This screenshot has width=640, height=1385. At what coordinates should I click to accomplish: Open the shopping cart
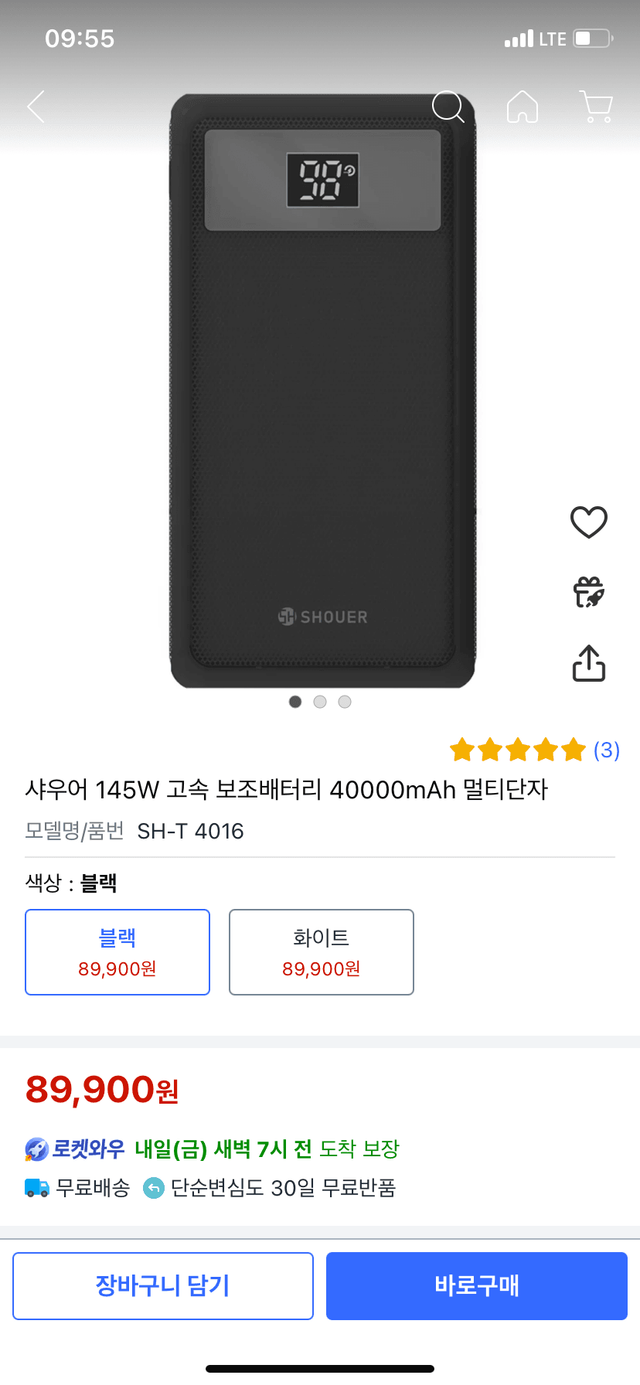point(596,107)
